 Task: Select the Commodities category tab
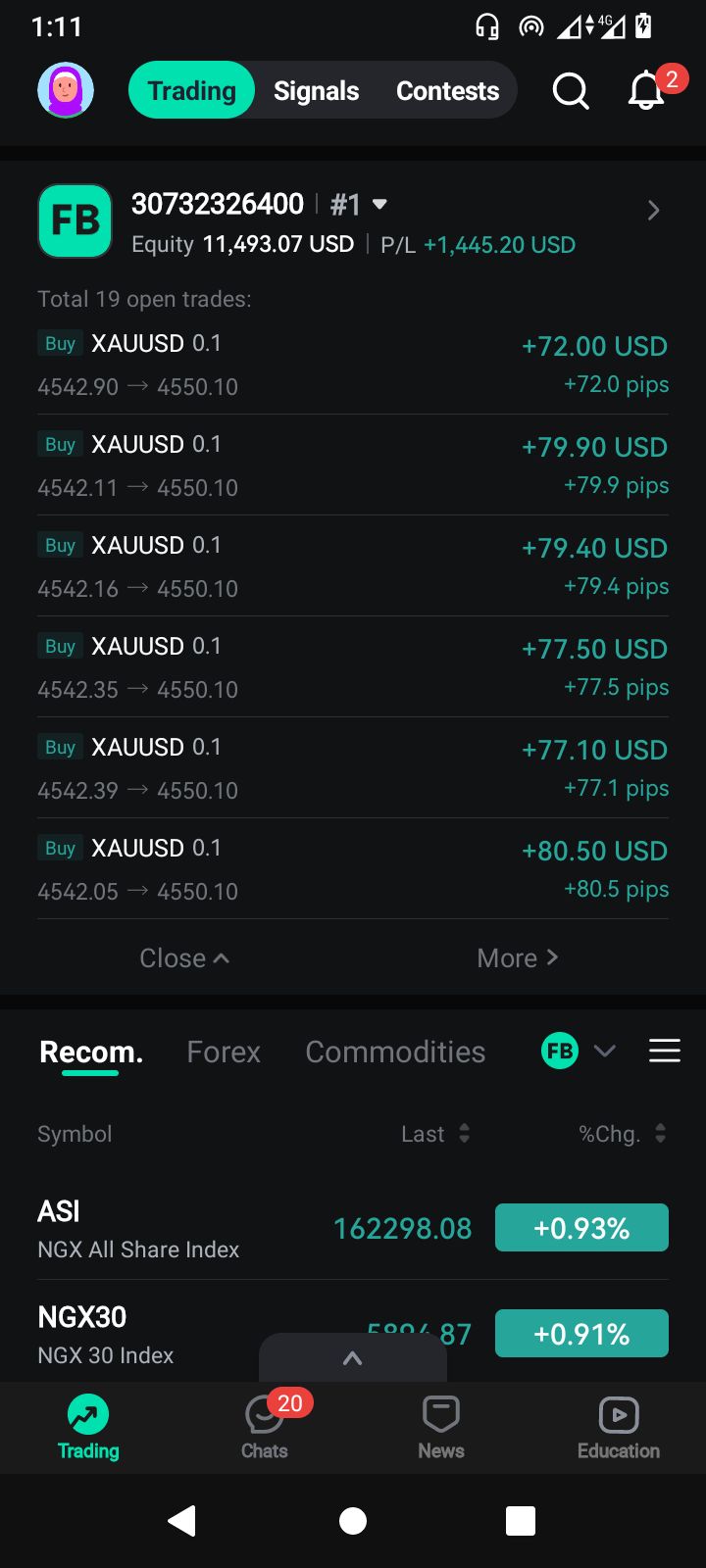coord(395,1052)
